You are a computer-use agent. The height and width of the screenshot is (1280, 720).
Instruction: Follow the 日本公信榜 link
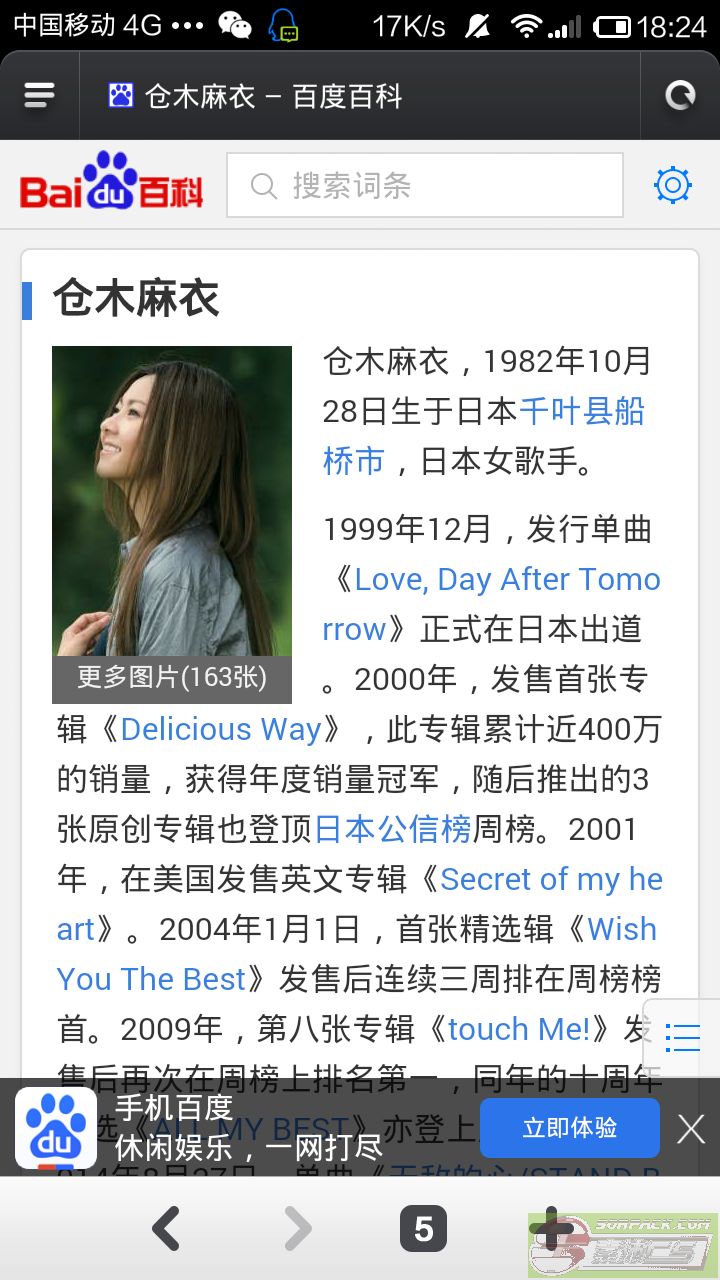[393, 829]
